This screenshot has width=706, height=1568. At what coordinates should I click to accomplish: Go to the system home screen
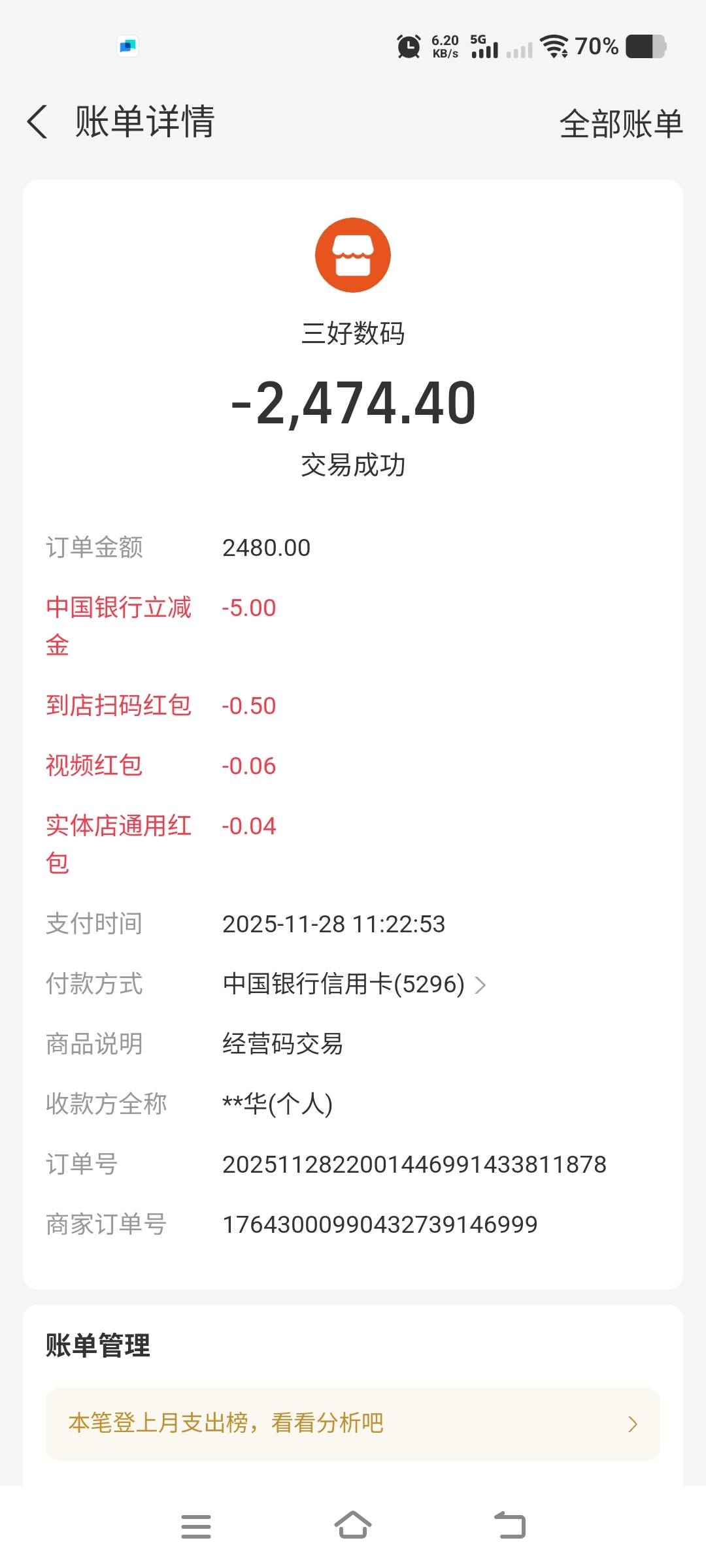click(353, 1526)
